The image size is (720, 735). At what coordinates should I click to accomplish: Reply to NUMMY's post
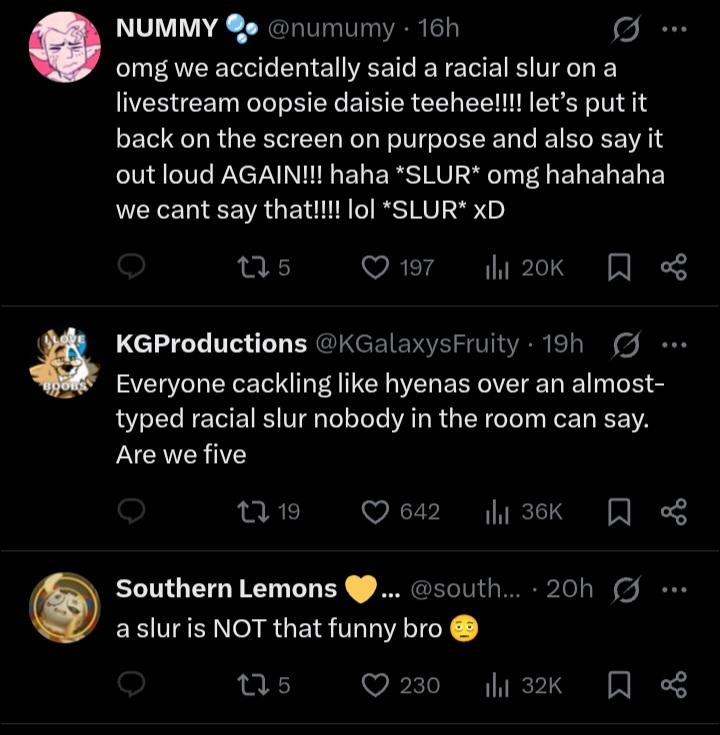(x=132, y=267)
